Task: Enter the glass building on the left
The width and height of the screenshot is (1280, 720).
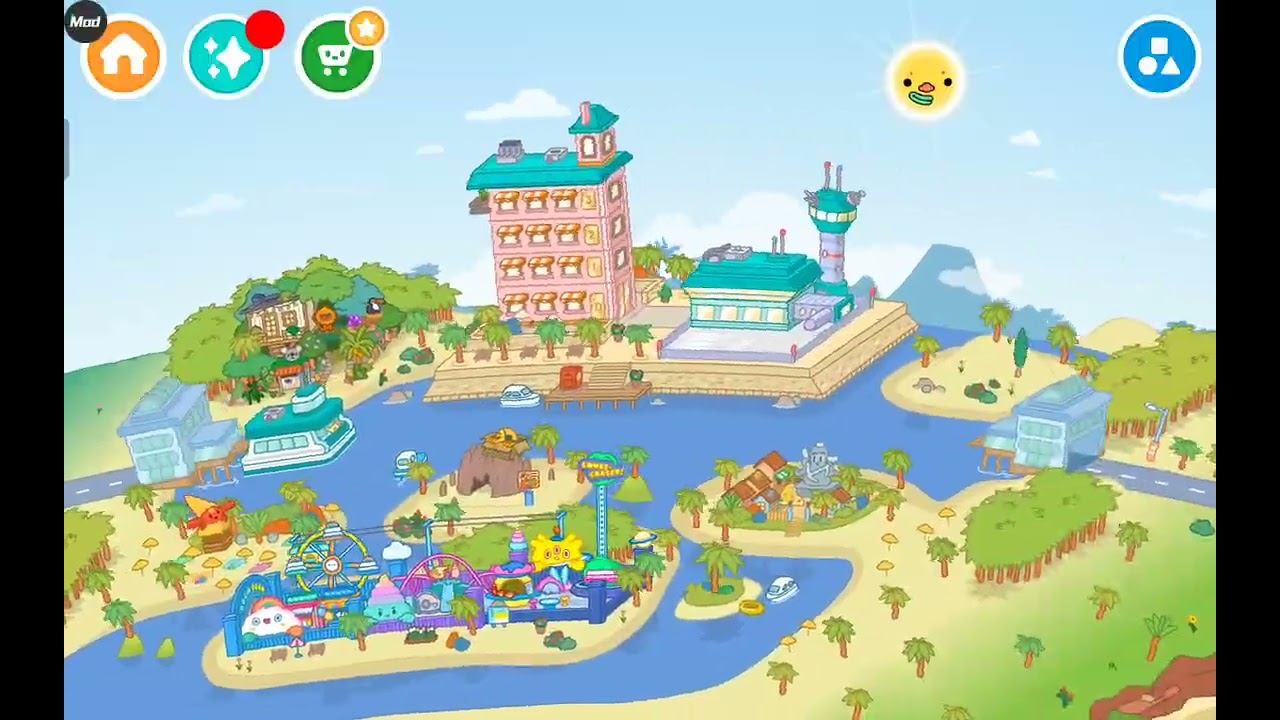Action: 170,430
